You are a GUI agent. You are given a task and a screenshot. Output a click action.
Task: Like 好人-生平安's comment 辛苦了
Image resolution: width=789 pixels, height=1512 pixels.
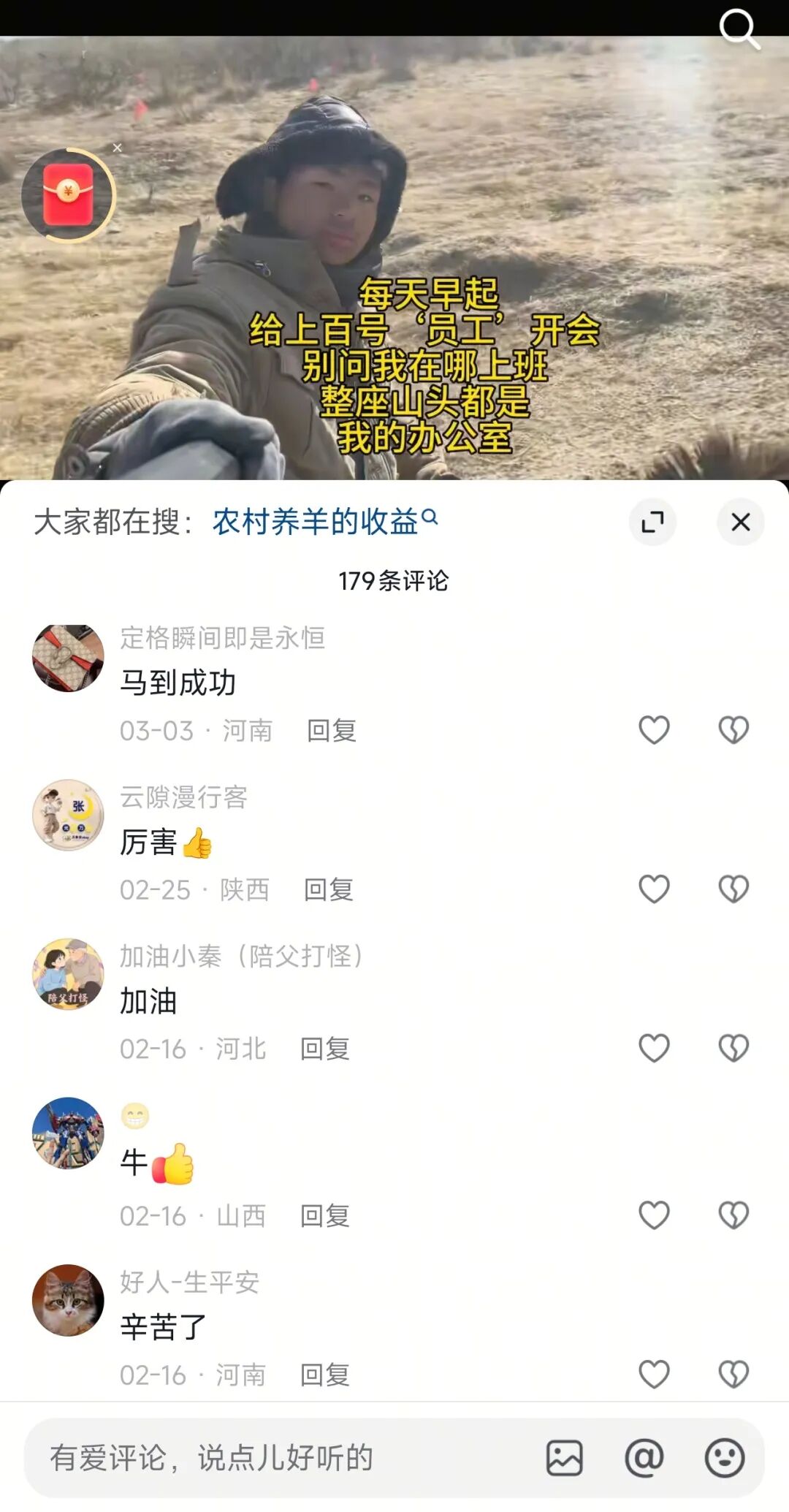654,1374
